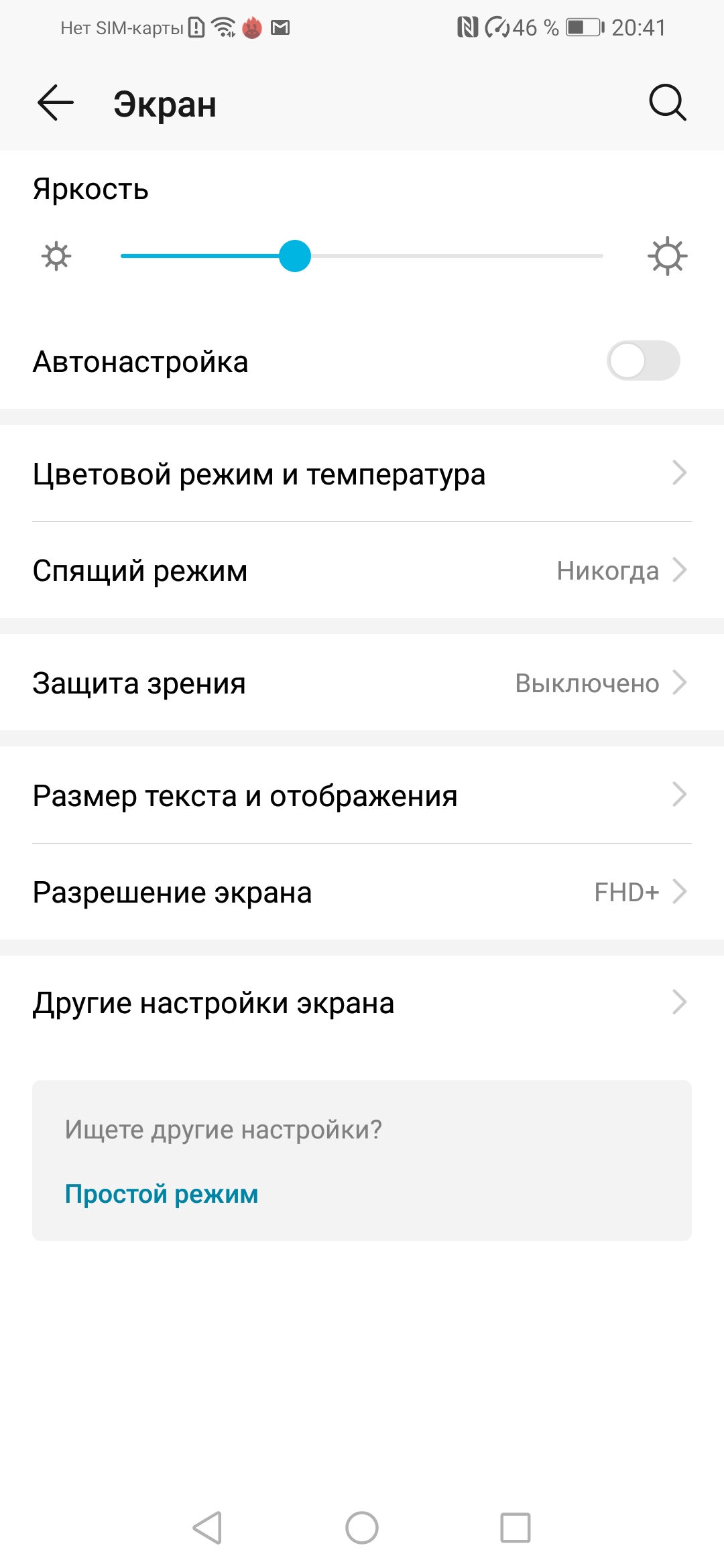Screen dimensions: 724x1568
Task: Open Цветовой режим и температура
Action: tap(362, 474)
